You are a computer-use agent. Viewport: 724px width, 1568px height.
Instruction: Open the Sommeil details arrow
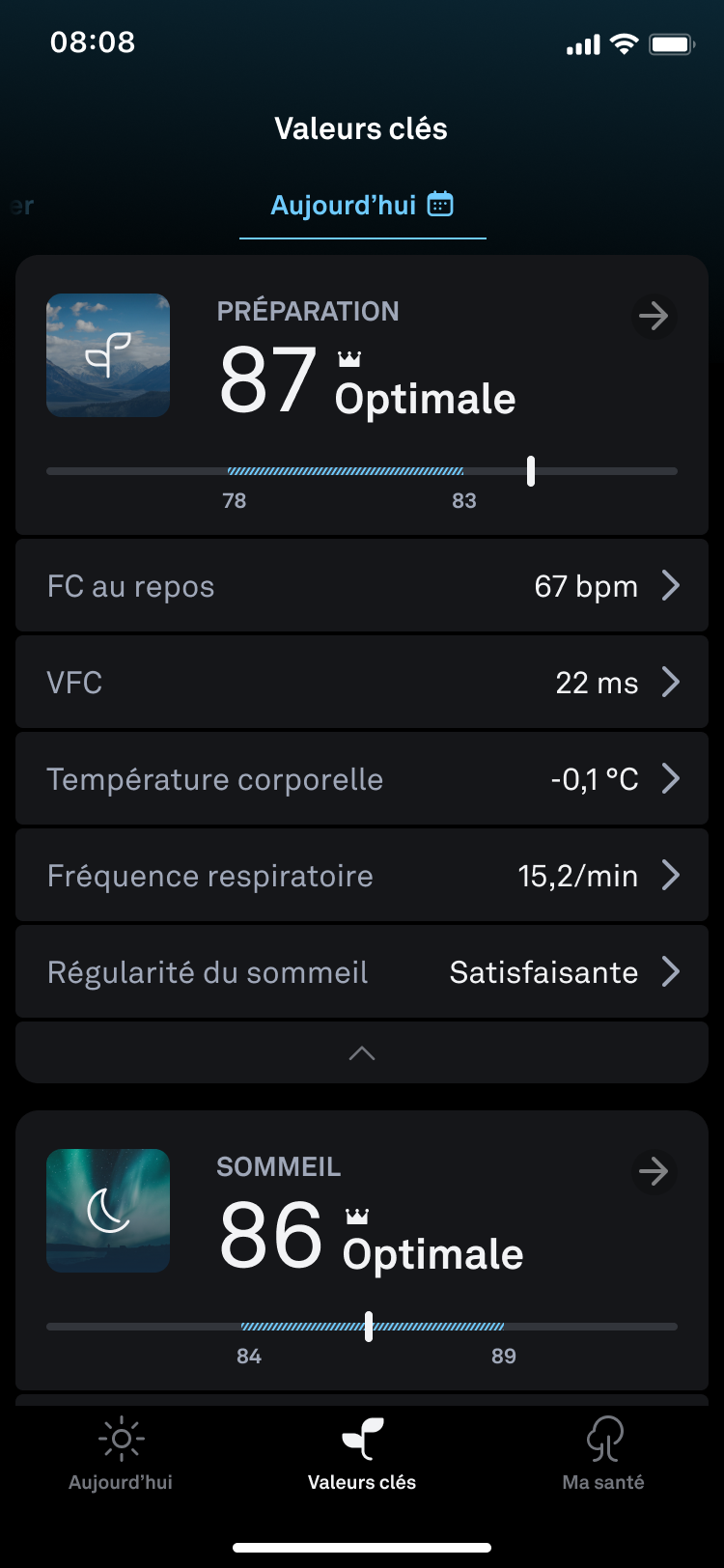tap(654, 1172)
